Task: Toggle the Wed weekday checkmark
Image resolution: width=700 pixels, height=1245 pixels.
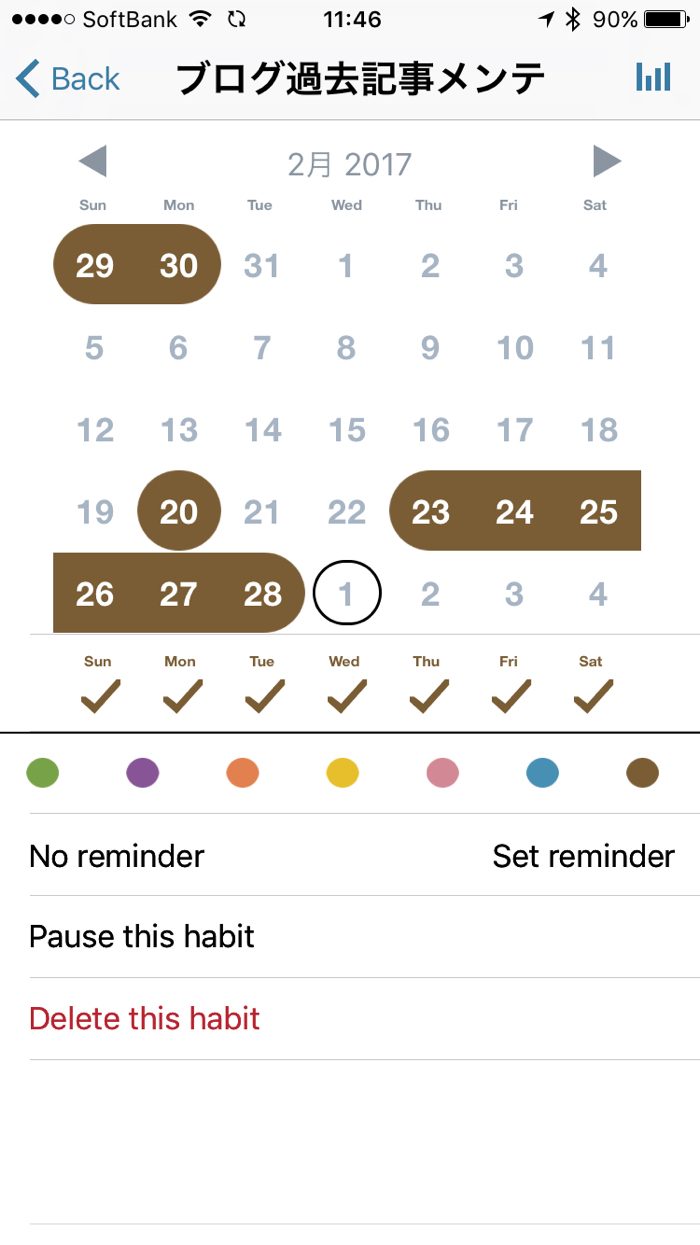Action: pos(345,695)
